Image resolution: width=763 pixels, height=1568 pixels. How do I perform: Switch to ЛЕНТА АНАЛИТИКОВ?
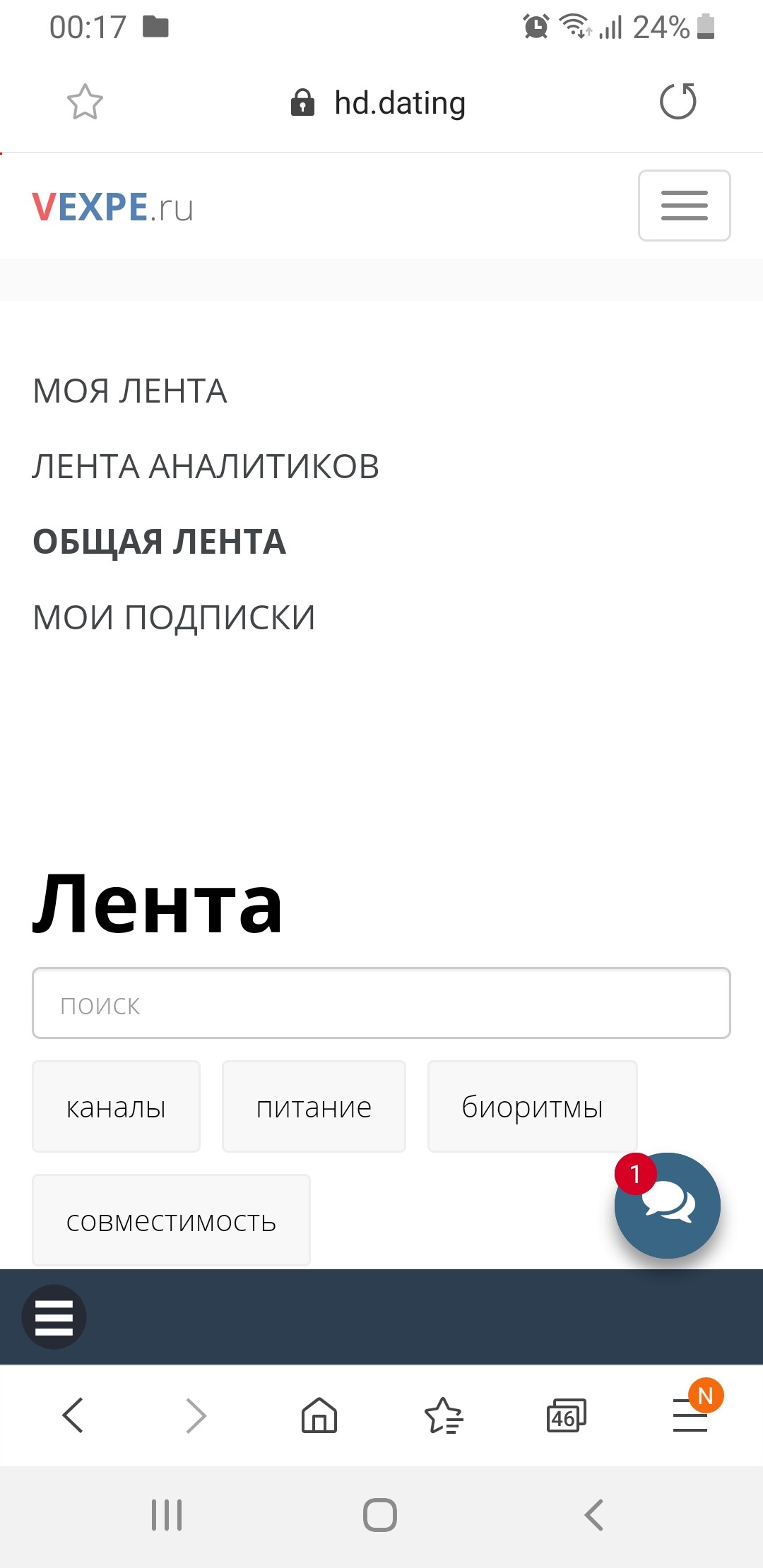(x=206, y=467)
